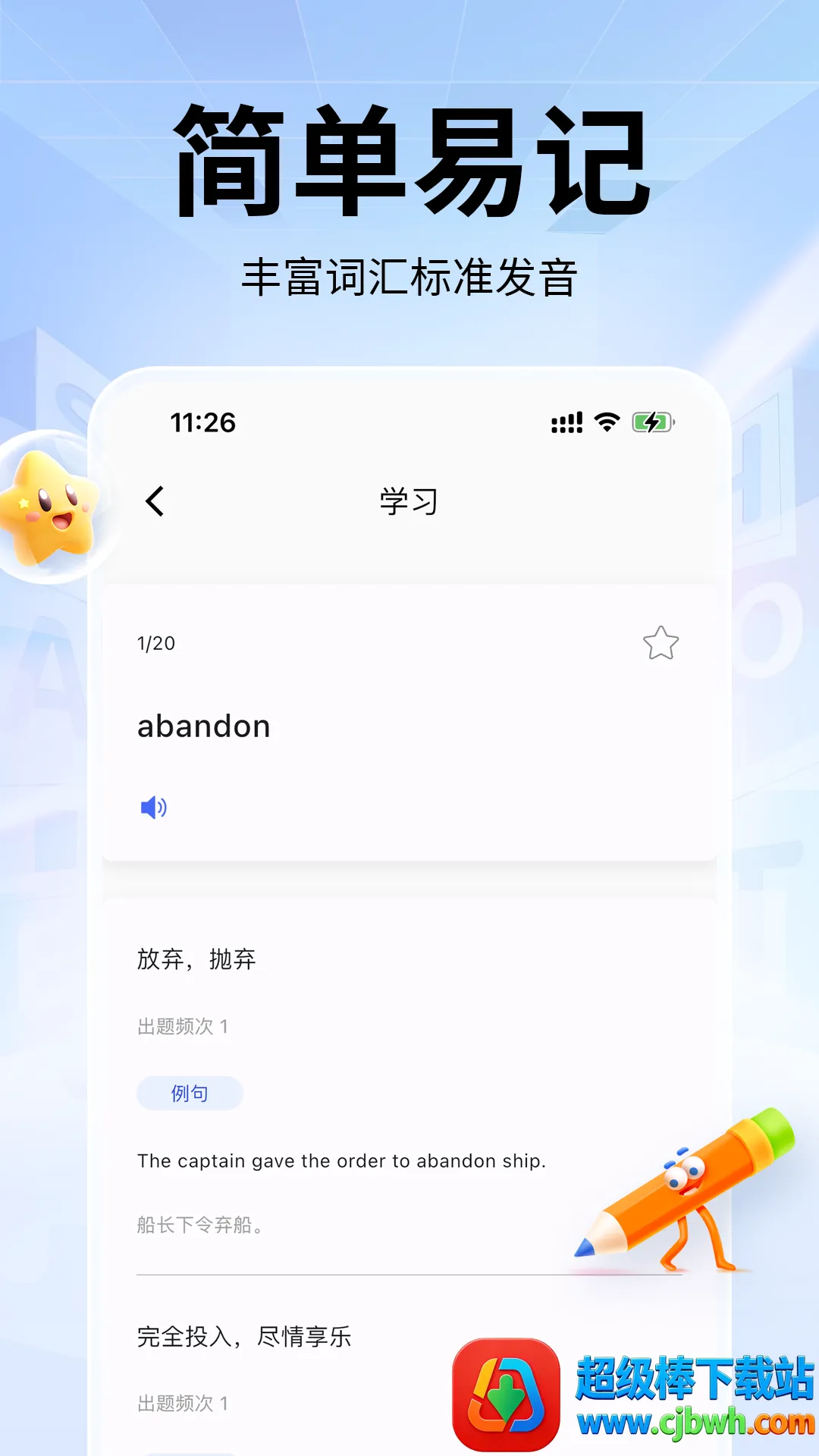Tap the speaker icon to hear the word
819x1456 pixels.
click(x=154, y=806)
